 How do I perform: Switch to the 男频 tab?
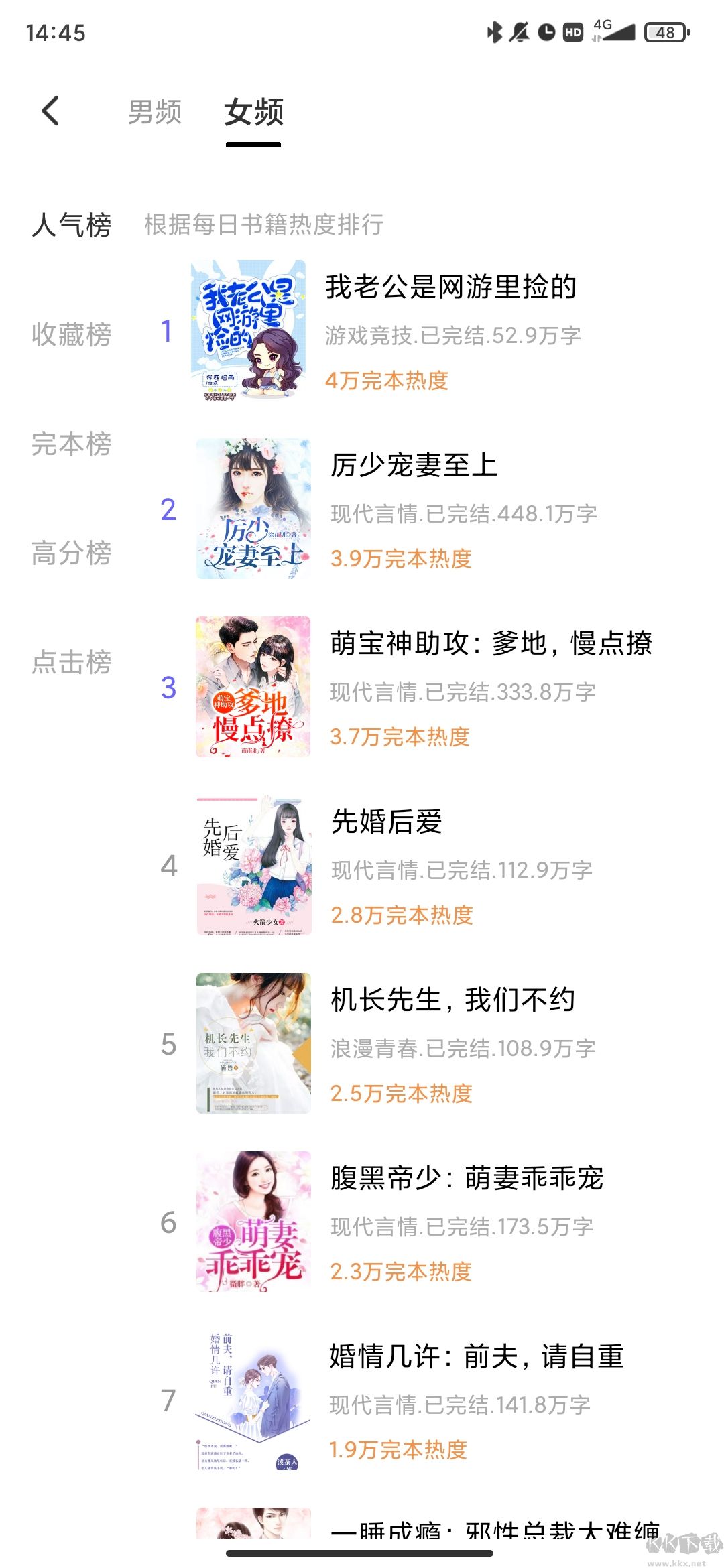(156, 112)
